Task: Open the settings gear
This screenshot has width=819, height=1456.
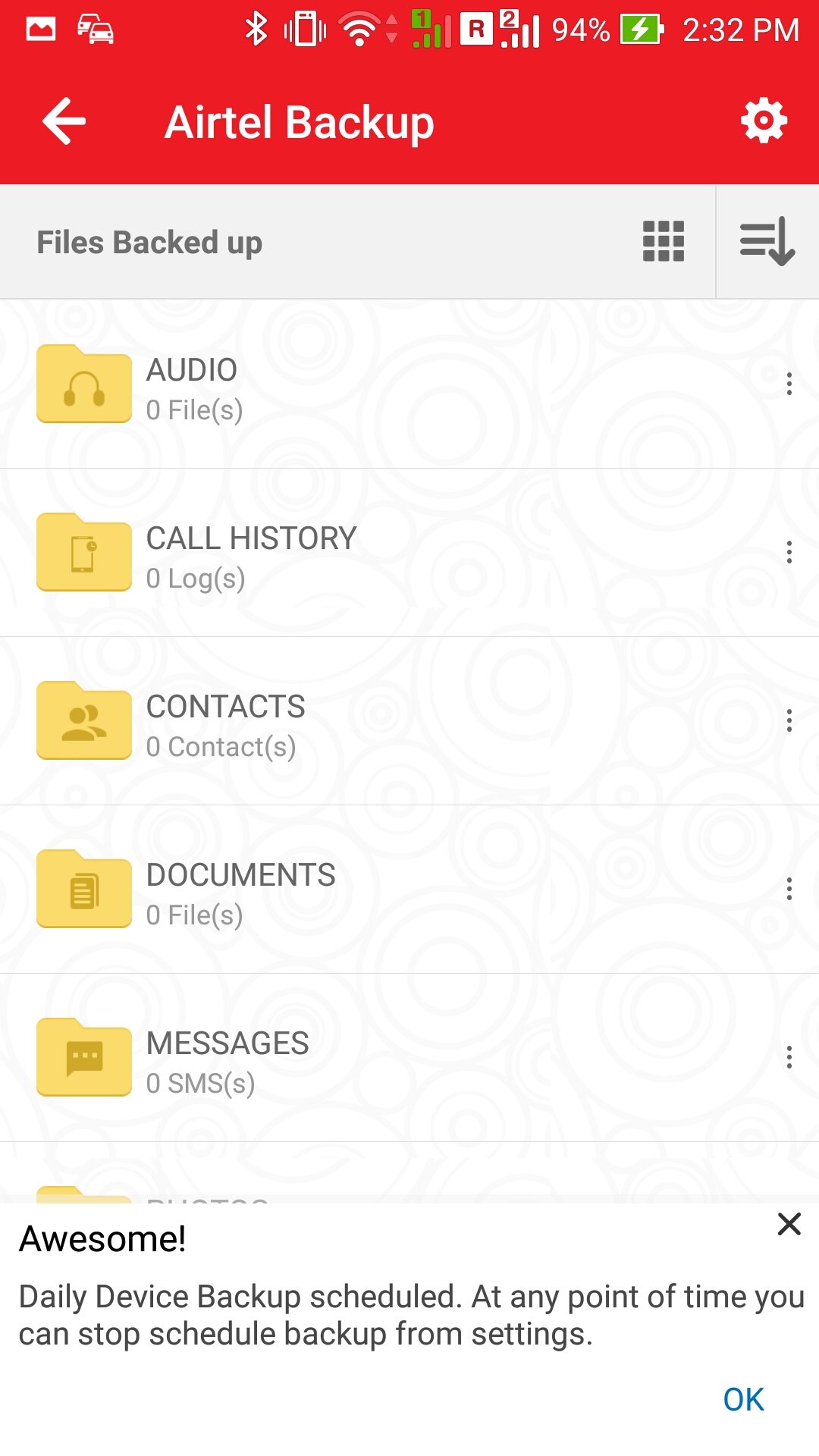Action: pos(764,121)
